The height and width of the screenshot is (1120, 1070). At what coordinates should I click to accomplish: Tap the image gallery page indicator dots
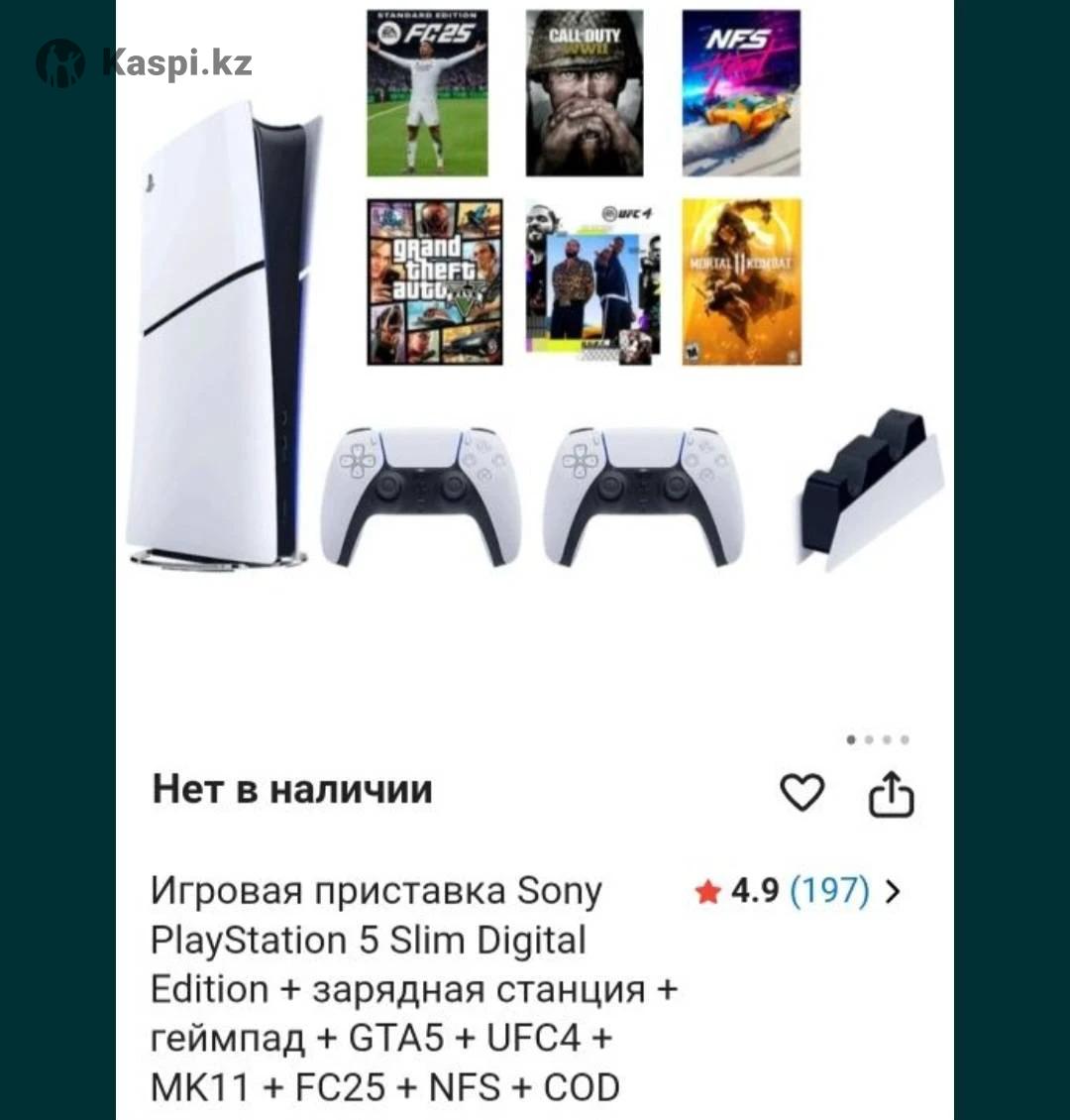[878, 739]
